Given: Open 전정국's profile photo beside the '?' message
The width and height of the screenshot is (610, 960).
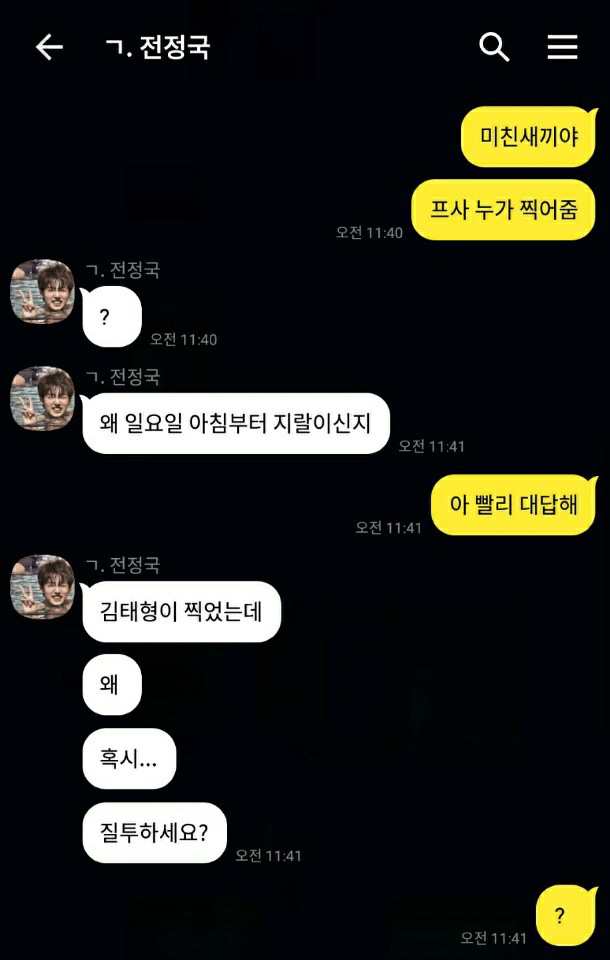Looking at the screenshot, I should (x=42, y=292).
